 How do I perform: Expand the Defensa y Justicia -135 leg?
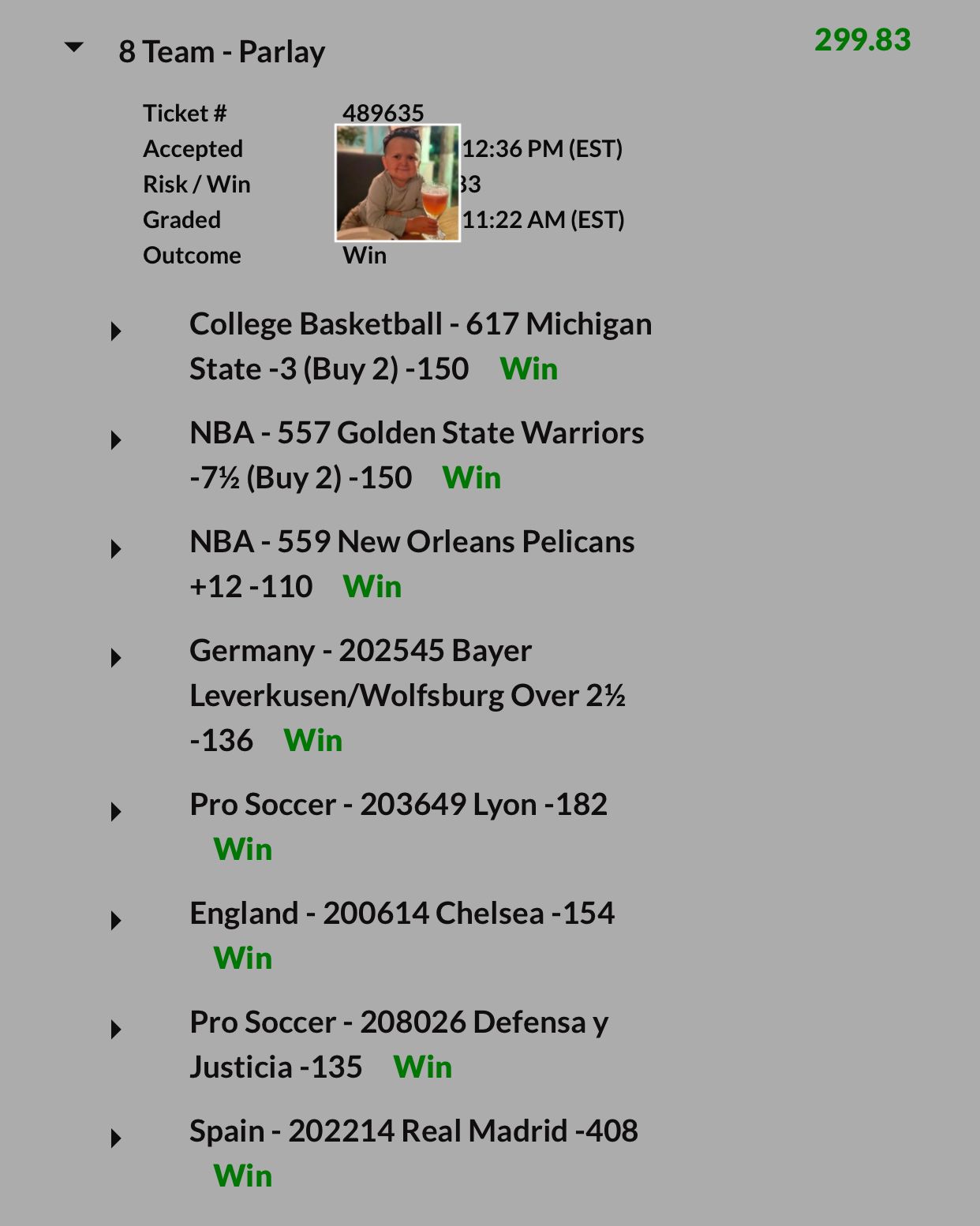click(x=116, y=1029)
